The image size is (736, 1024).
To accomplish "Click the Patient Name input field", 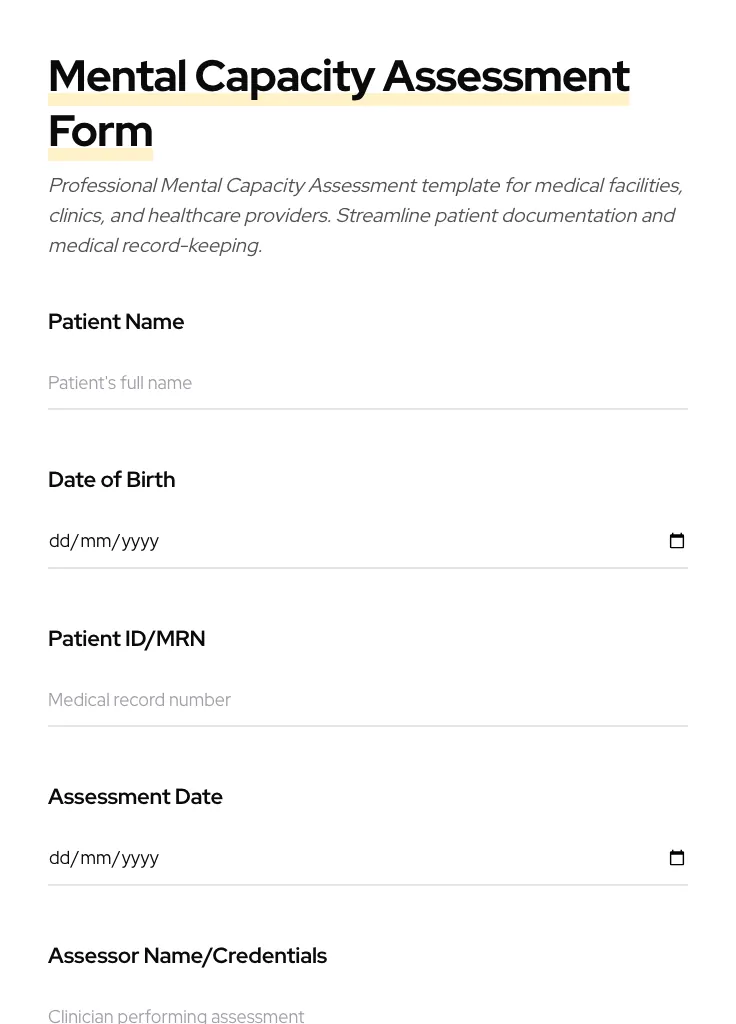I will [300, 384].
